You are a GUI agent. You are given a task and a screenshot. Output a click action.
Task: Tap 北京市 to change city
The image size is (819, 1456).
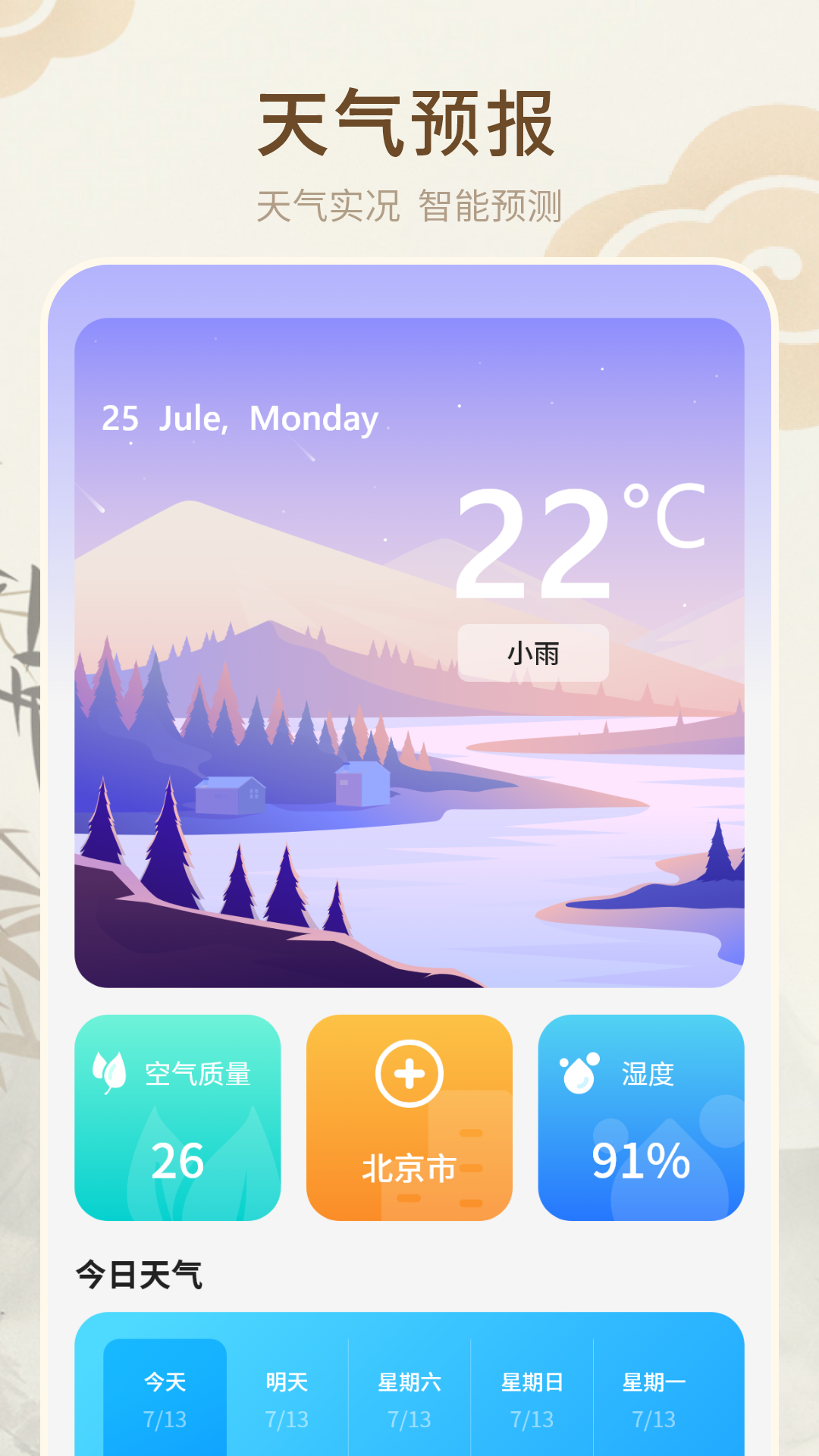[409, 1168]
